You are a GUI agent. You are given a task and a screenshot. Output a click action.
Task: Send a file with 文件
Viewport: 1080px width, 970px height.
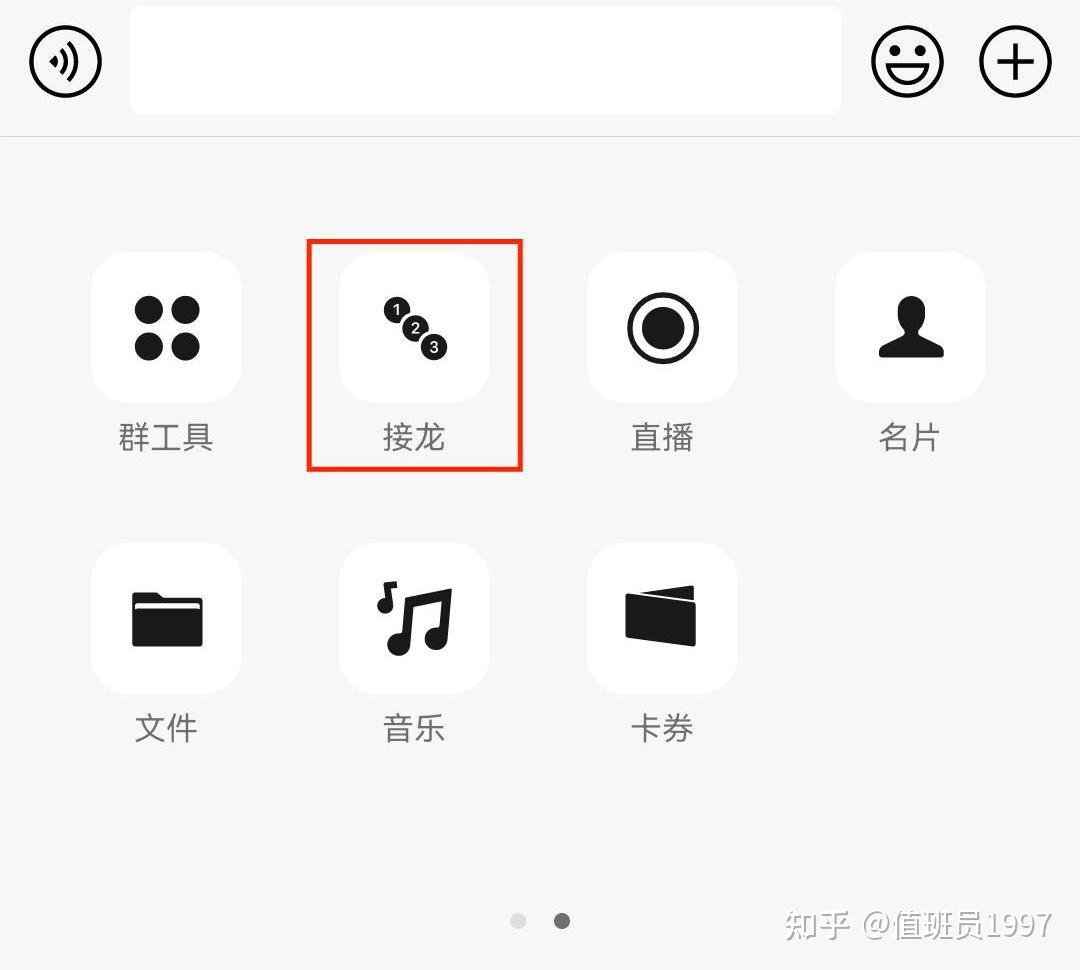point(166,619)
